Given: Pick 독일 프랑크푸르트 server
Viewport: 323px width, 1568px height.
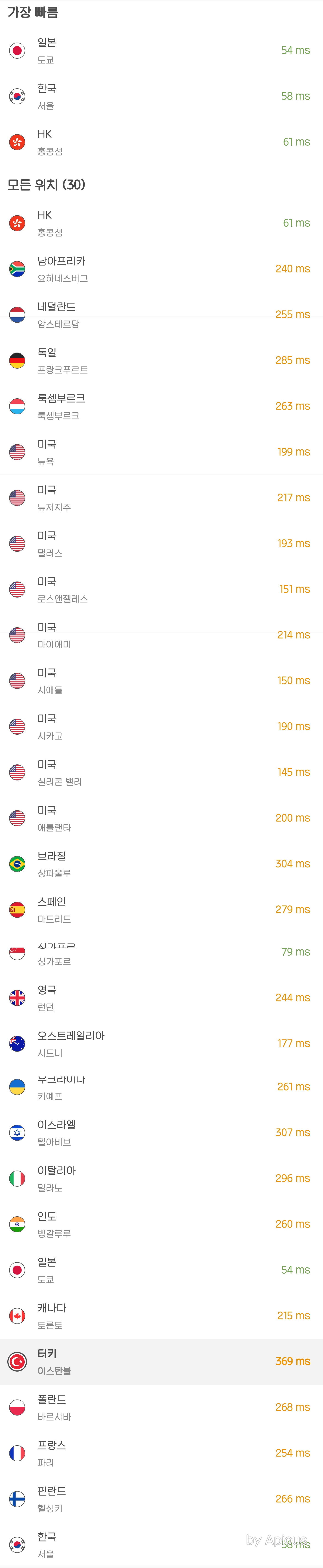Looking at the screenshot, I should tap(161, 360).
